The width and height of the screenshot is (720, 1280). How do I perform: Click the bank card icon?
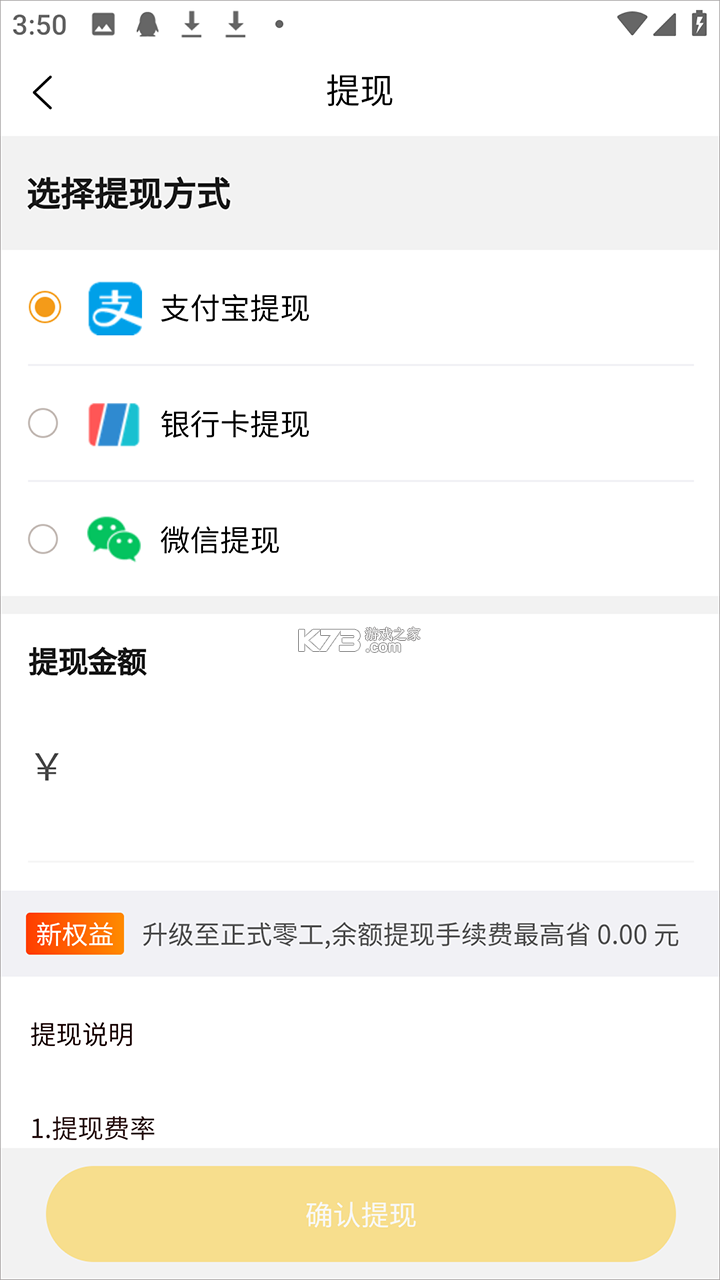tap(114, 424)
